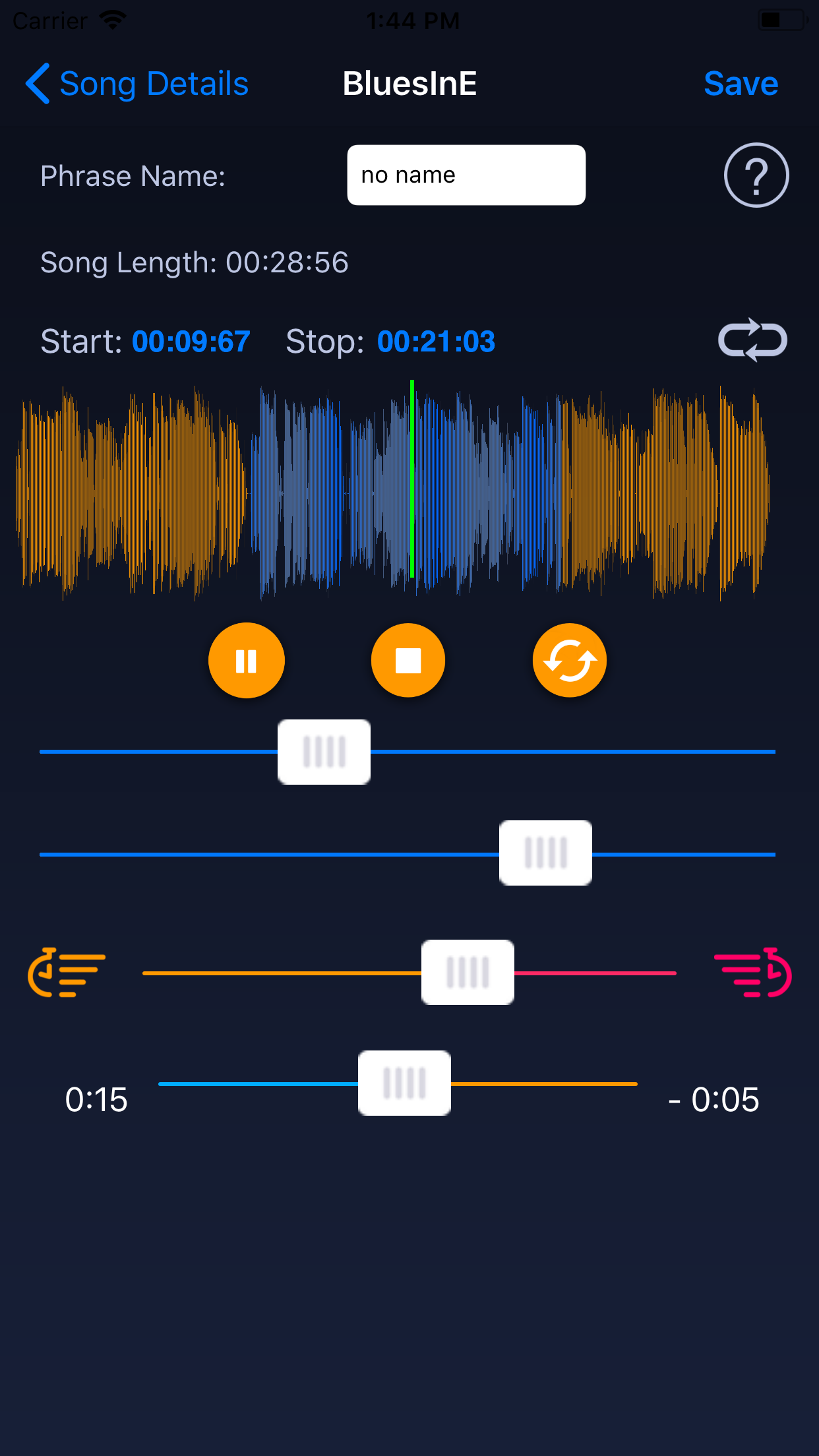Viewport: 819px width, 1456px height.
Task: Tap the Wi-Fi indicator in the status bar
Action: tap(112, 18)
